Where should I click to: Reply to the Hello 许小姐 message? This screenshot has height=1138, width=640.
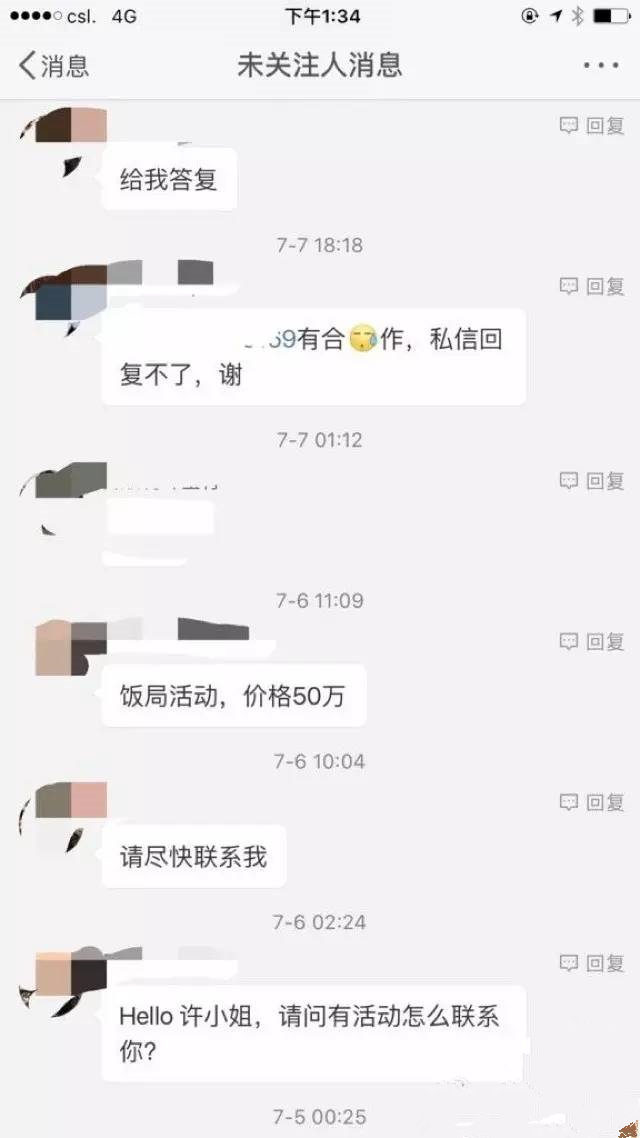[592, 963]
